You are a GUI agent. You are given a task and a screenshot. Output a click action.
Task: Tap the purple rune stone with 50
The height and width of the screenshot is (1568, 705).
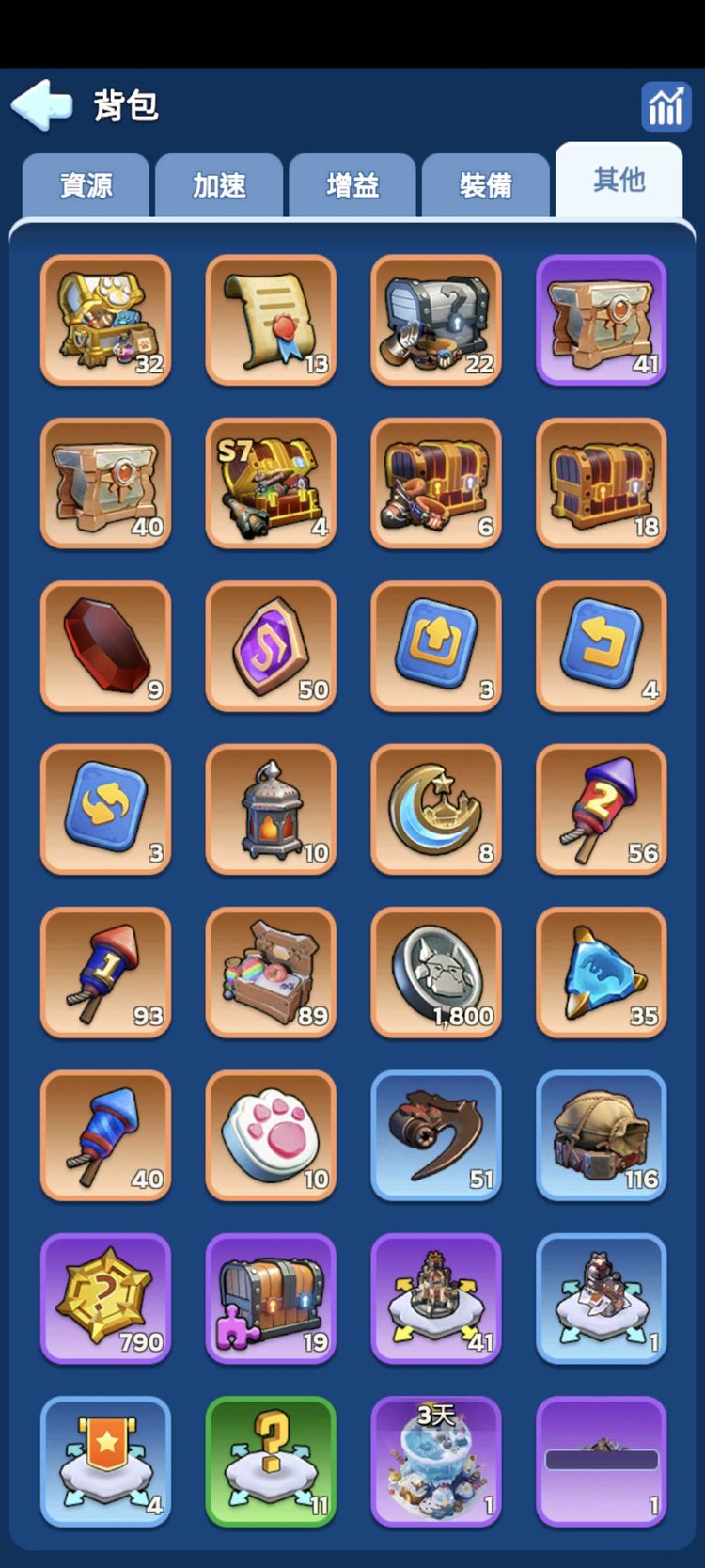click(x=271, y=645)
